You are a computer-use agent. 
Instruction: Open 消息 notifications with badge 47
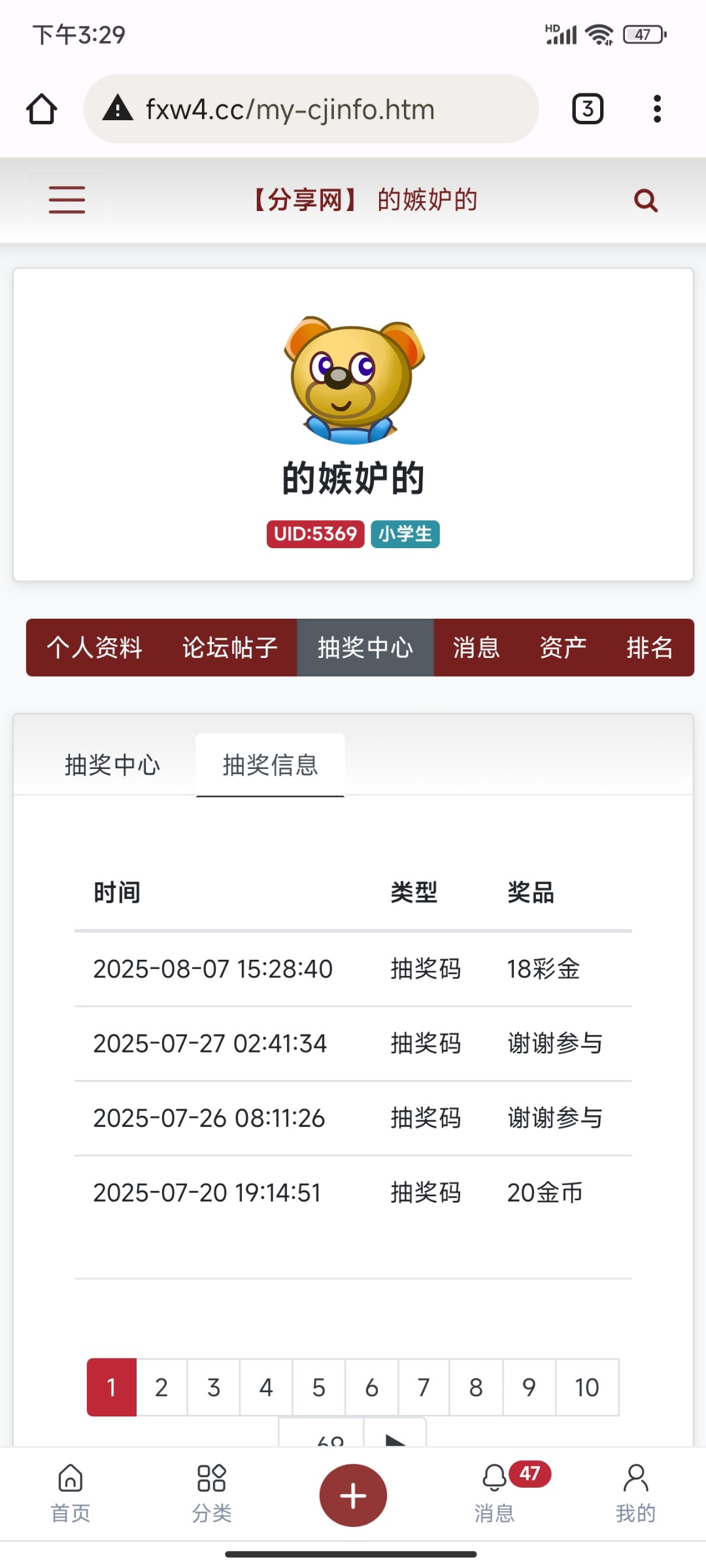point(495,1496)
